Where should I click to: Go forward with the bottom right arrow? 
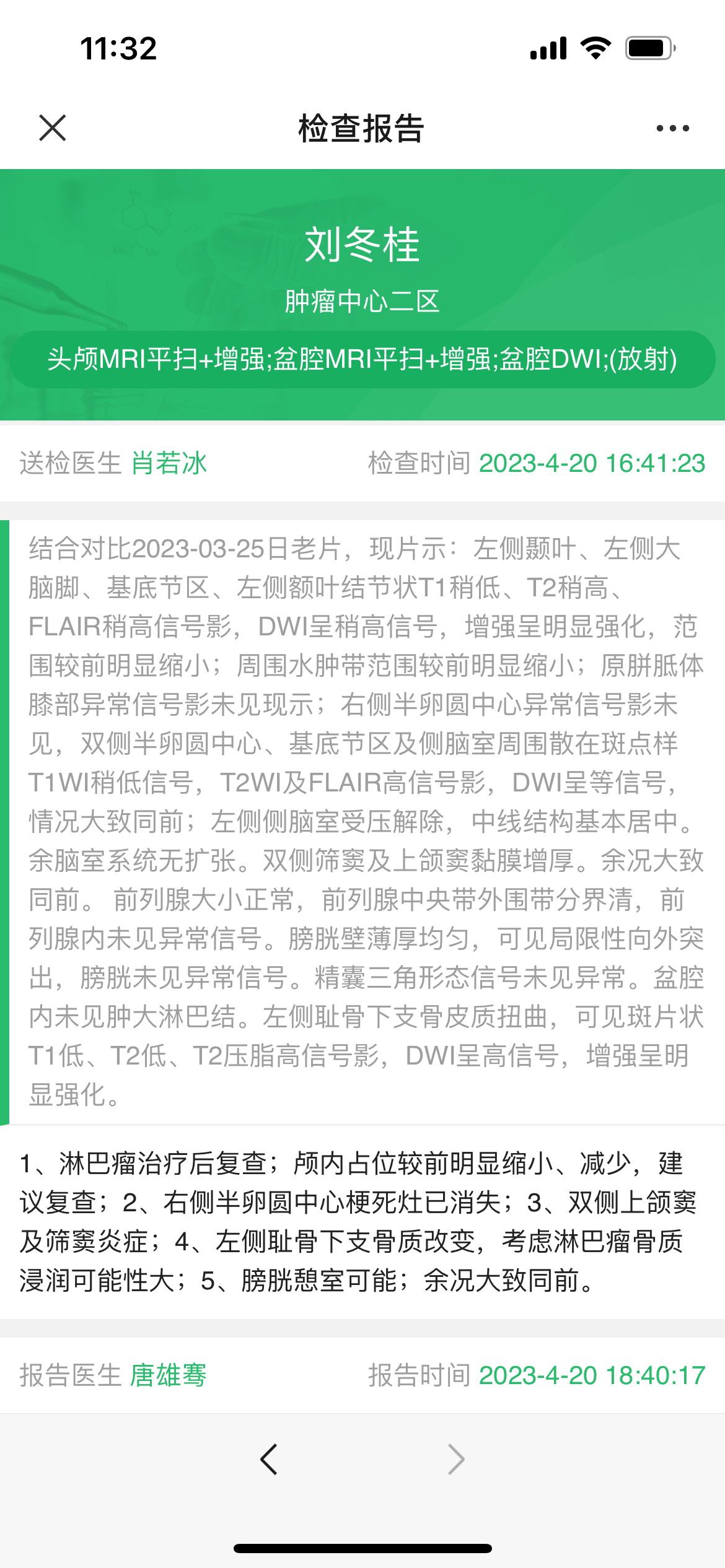click(x=456, y=1460)
